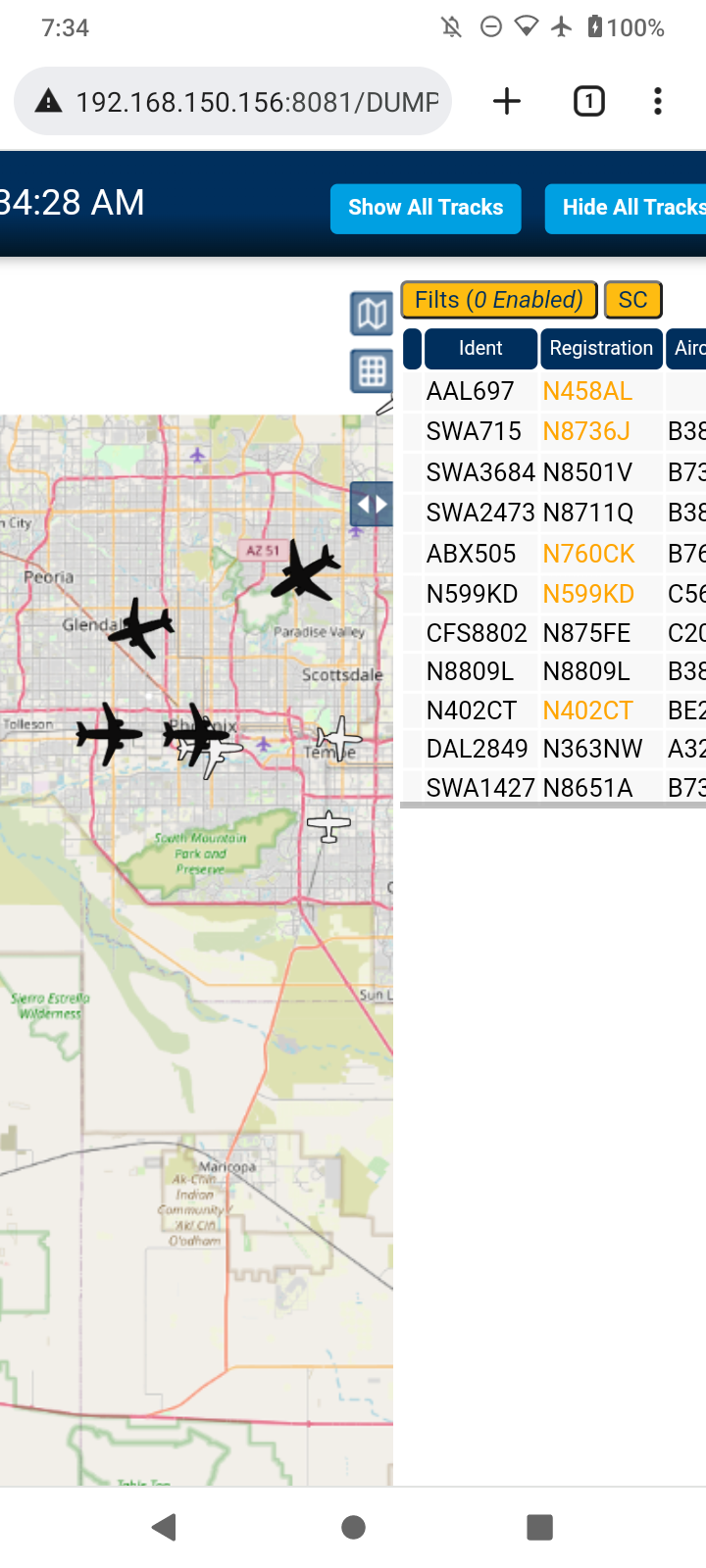
Task: Toggle the map and table split arrows
Action: pos(372,505)
